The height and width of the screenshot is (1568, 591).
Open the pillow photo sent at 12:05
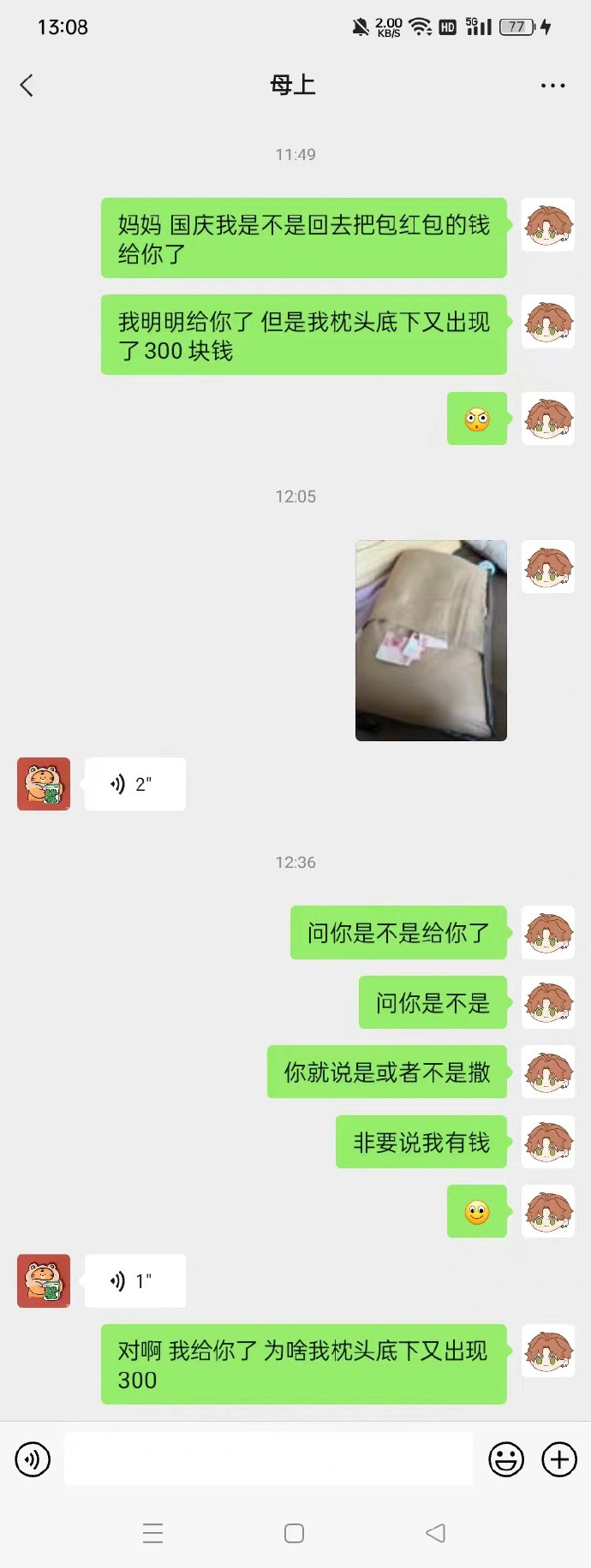[431, 640]
